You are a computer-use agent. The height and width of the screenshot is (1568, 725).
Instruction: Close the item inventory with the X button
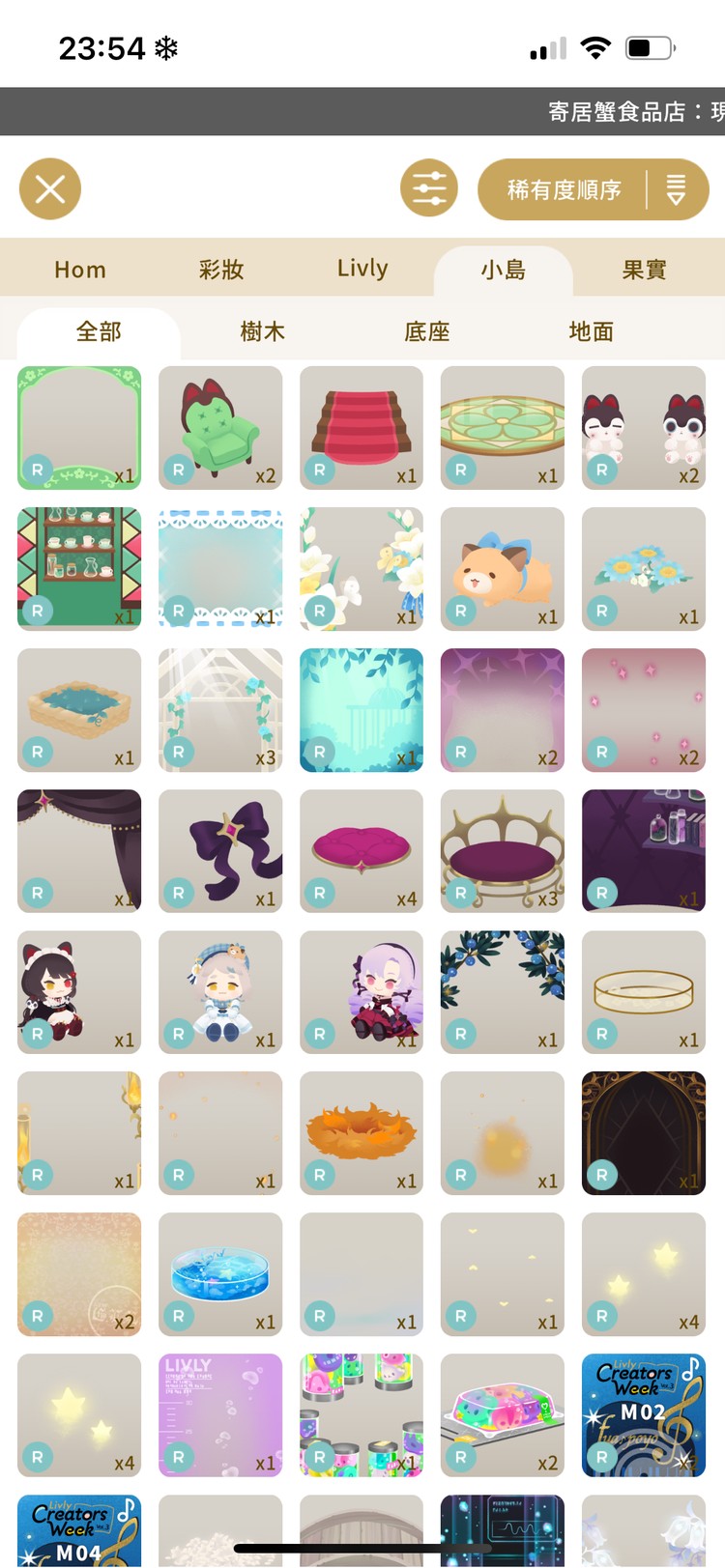[50, 188]
